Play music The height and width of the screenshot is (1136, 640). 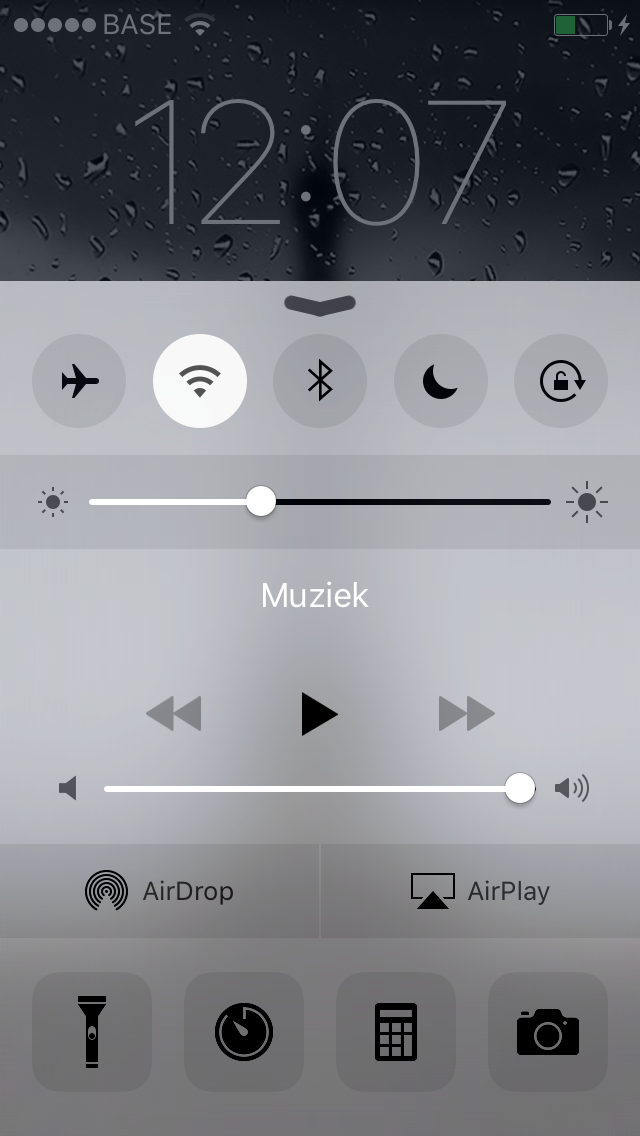(x=320, y=714)
